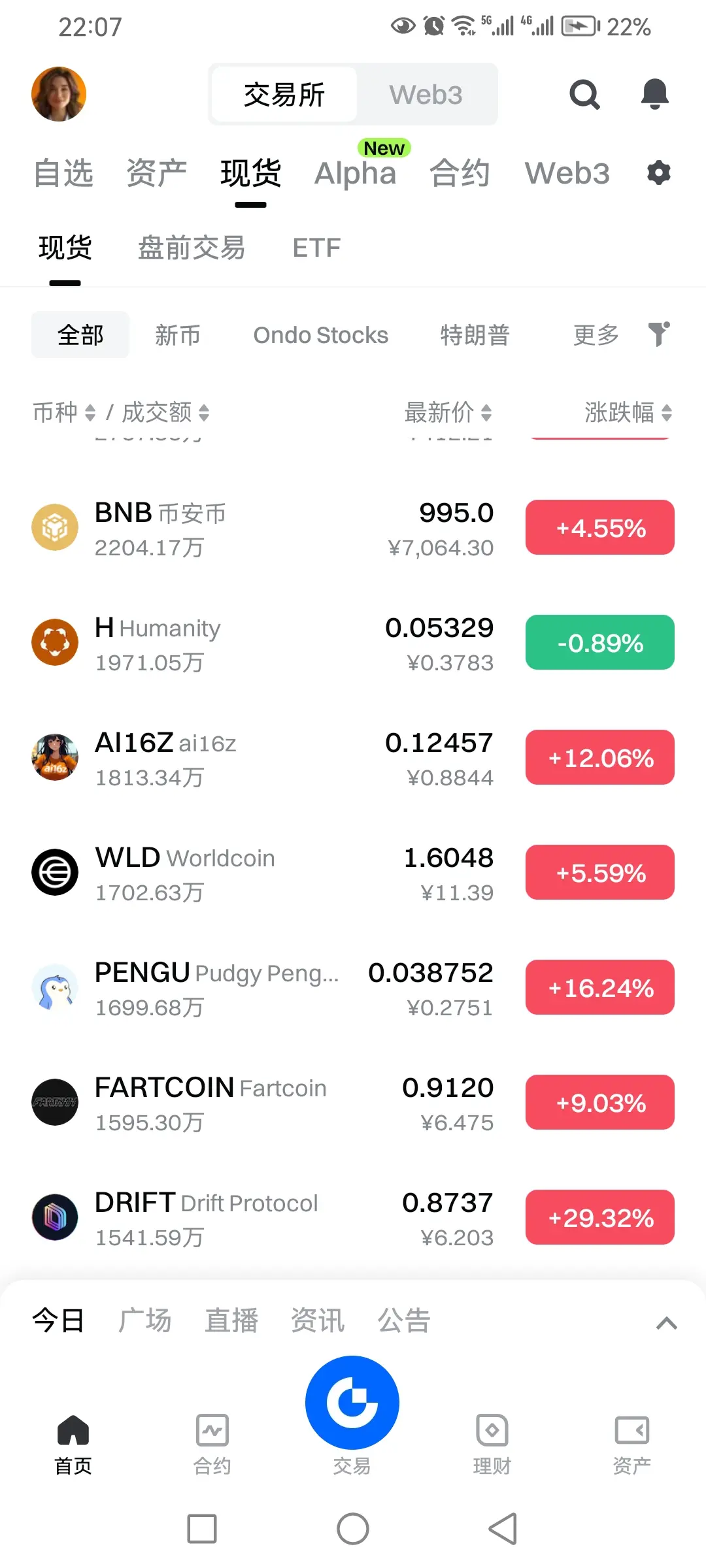Open the search magnifier icon
Screen dimensions: 706x1568
pyautogui.click(x=584, y=95)
